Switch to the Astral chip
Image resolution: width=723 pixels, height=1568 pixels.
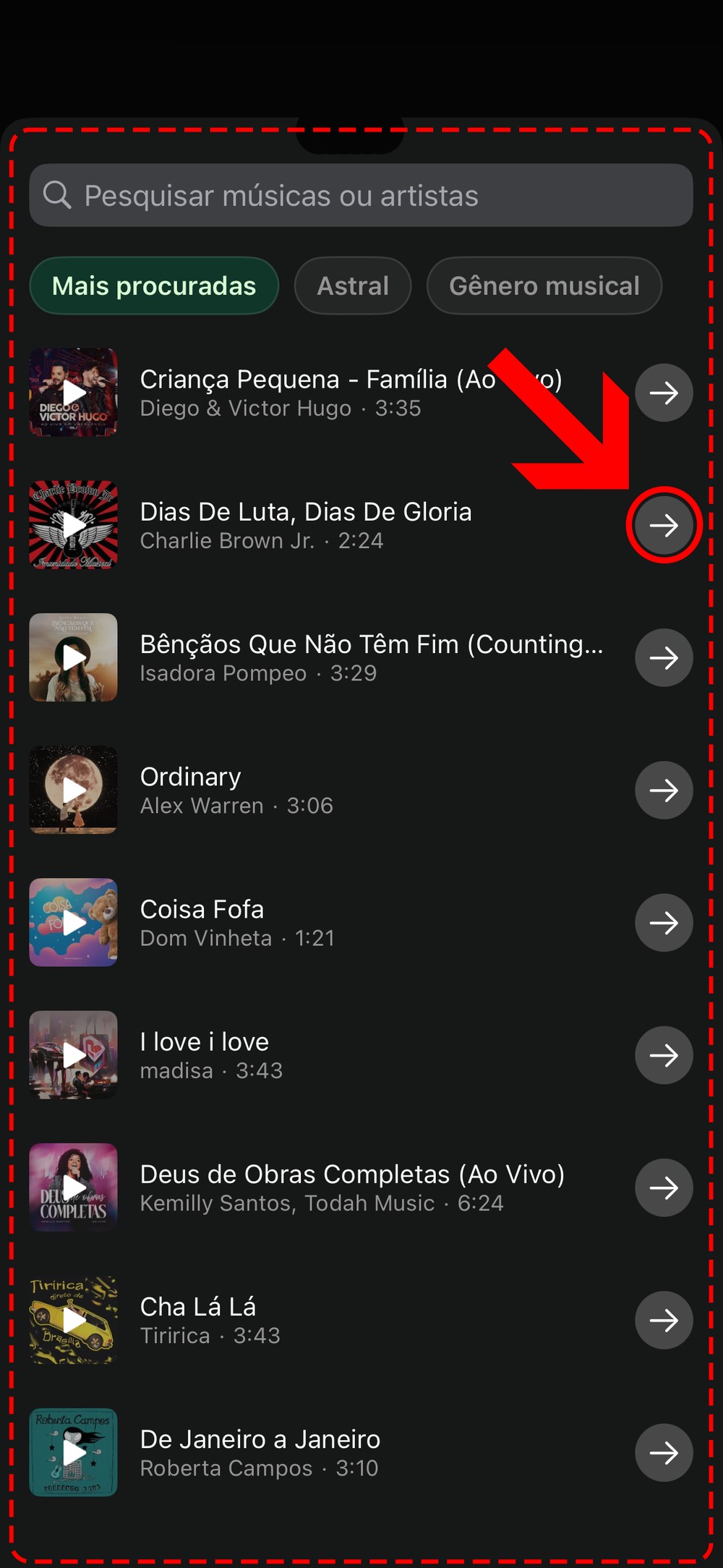[x=353, y=286]
